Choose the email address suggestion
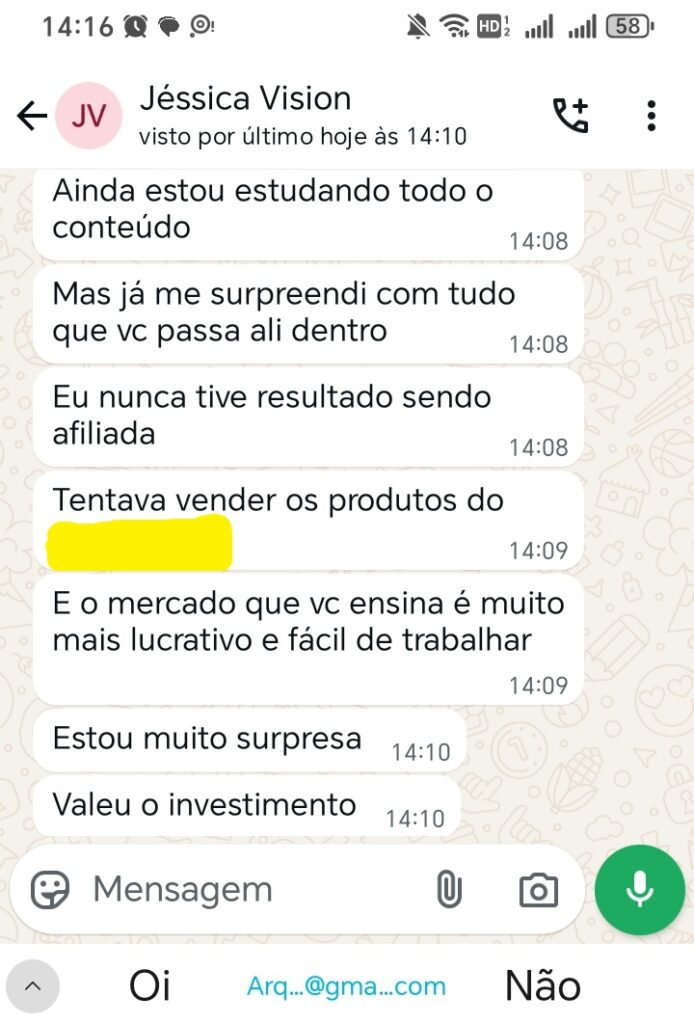The width and height of the screenshot is (694, 1024). click(x=346, y=987)
